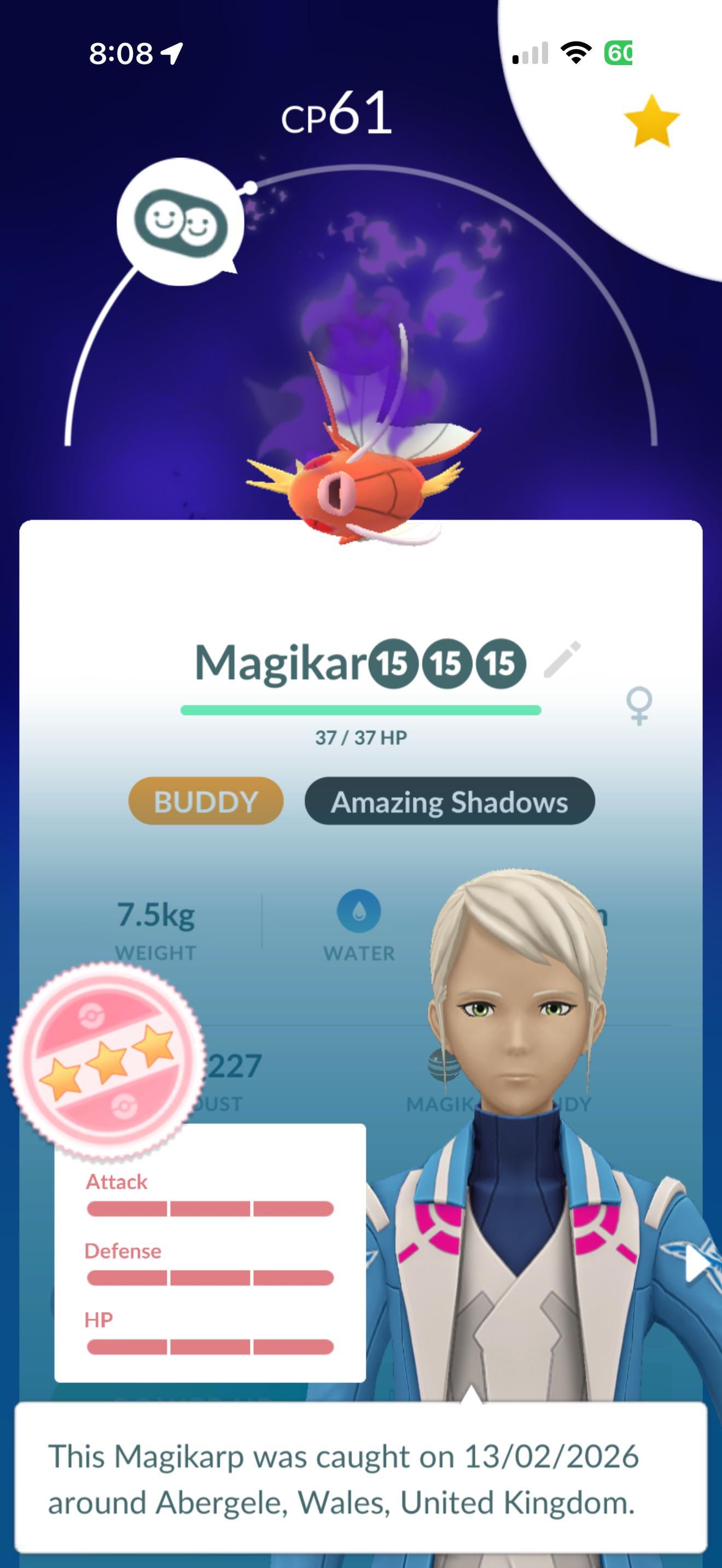722x1568 pixels.
Task: Open the Amazing Shadows tag
Action: (x=449, y=801)
